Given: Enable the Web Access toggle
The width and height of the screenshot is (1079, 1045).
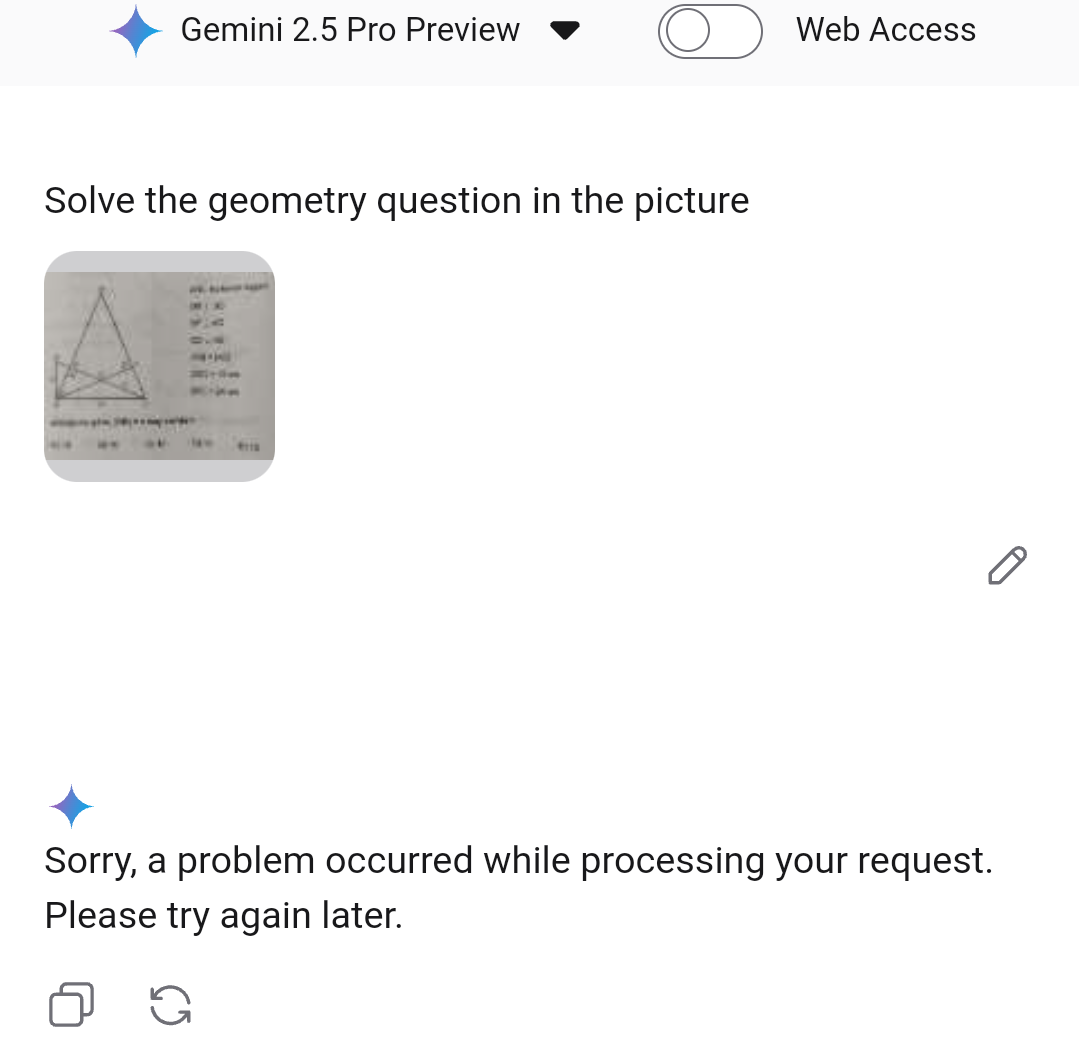Looking at the screenshot, I should point(710,31).
